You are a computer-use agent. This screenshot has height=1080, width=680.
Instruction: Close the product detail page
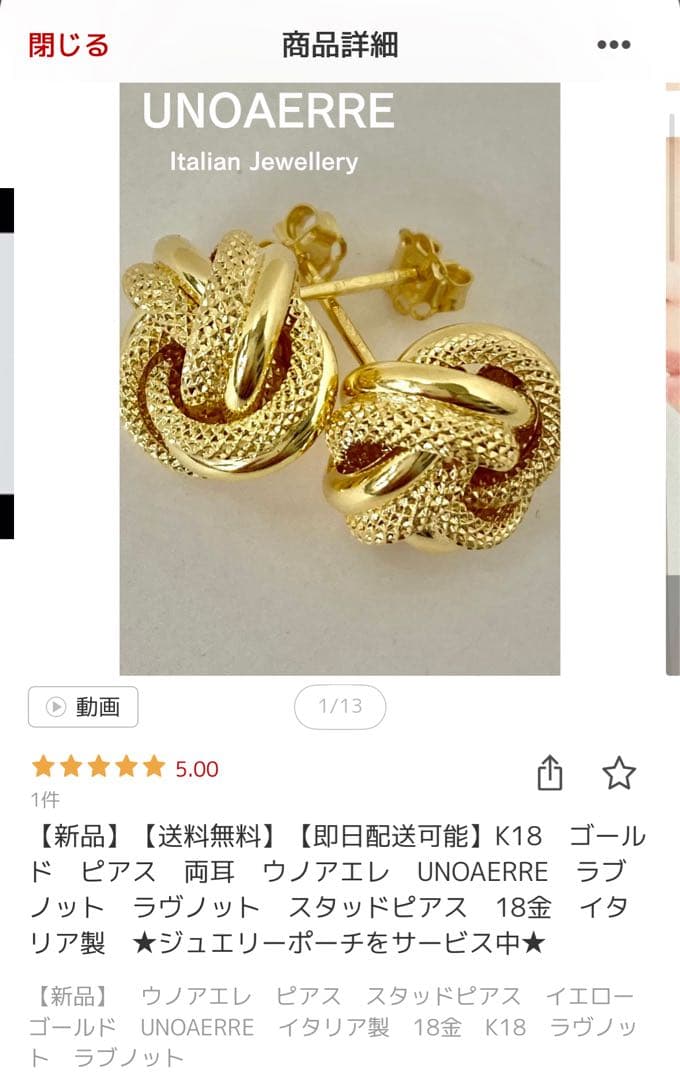(x=68, y=45)
